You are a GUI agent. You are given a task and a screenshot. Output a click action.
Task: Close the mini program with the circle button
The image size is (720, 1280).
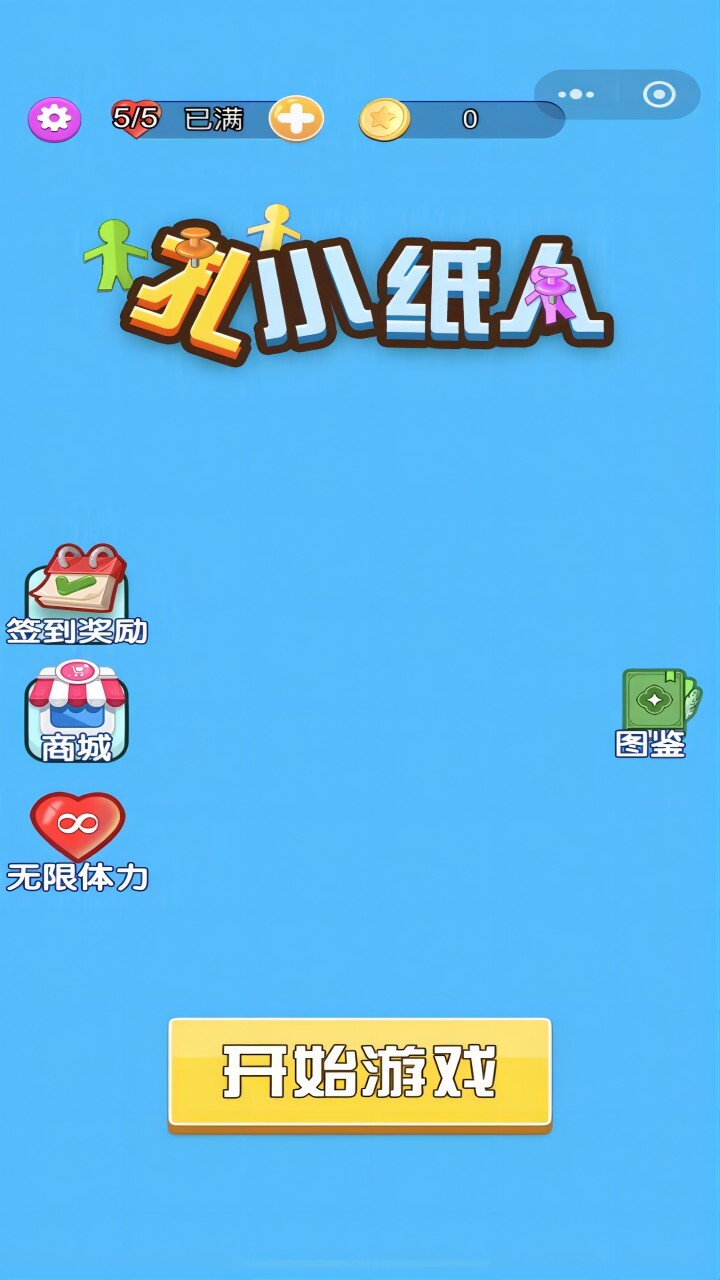point(659,95)
